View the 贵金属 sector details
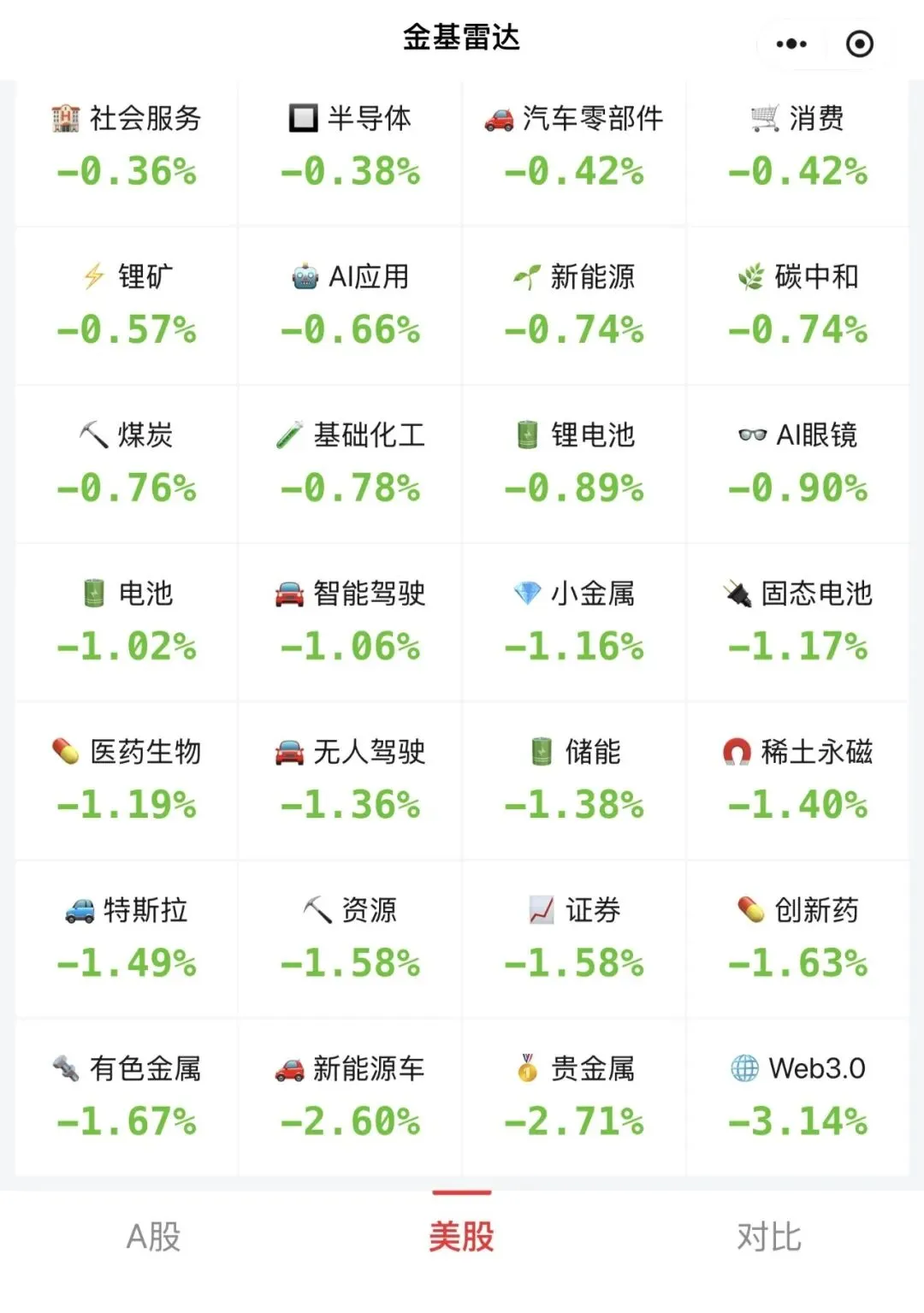The width and height of the screenshot is (924, 1313). coord(574,1097)
